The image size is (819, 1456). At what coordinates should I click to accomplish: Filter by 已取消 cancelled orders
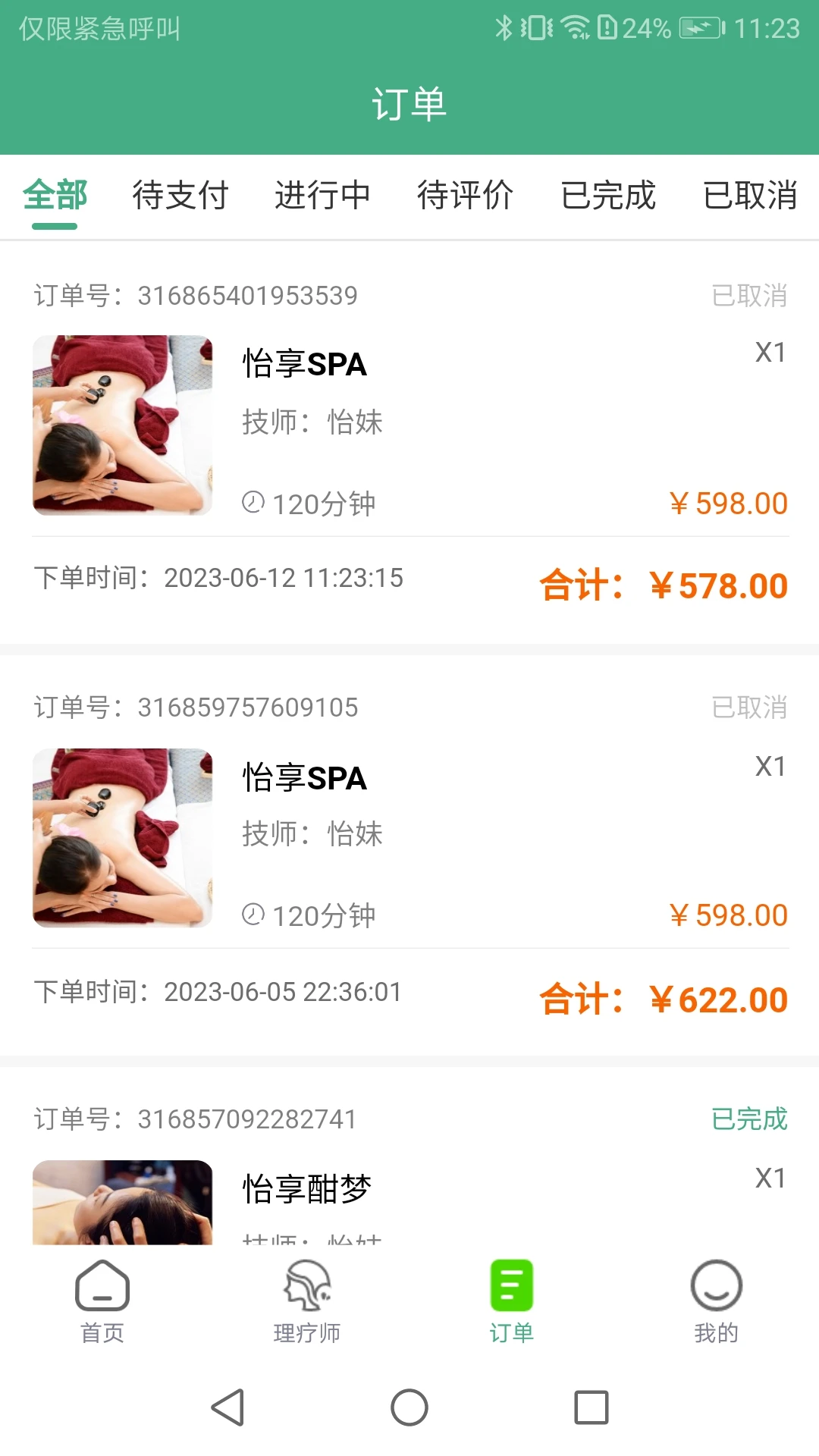click(750, 196)
